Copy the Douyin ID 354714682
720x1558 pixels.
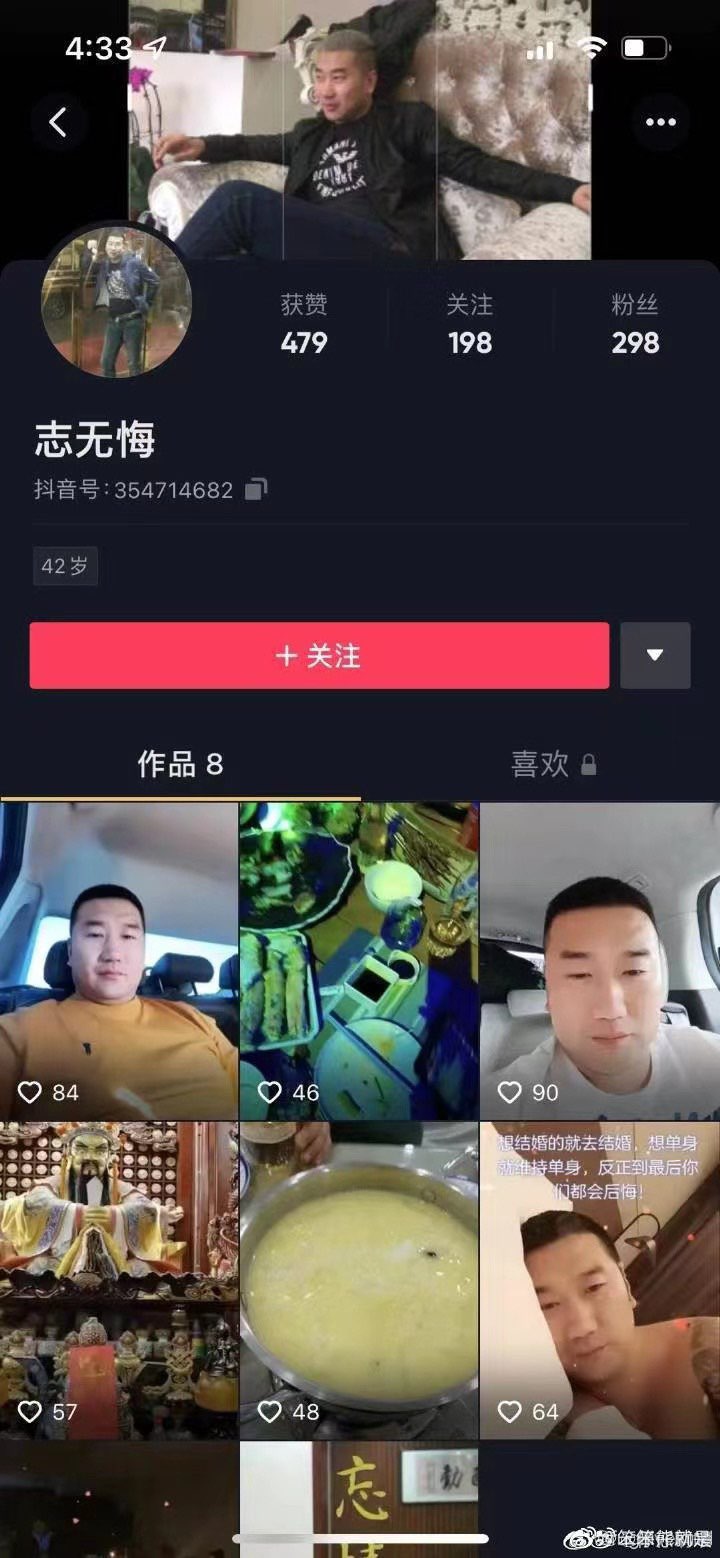pos(256,490)
